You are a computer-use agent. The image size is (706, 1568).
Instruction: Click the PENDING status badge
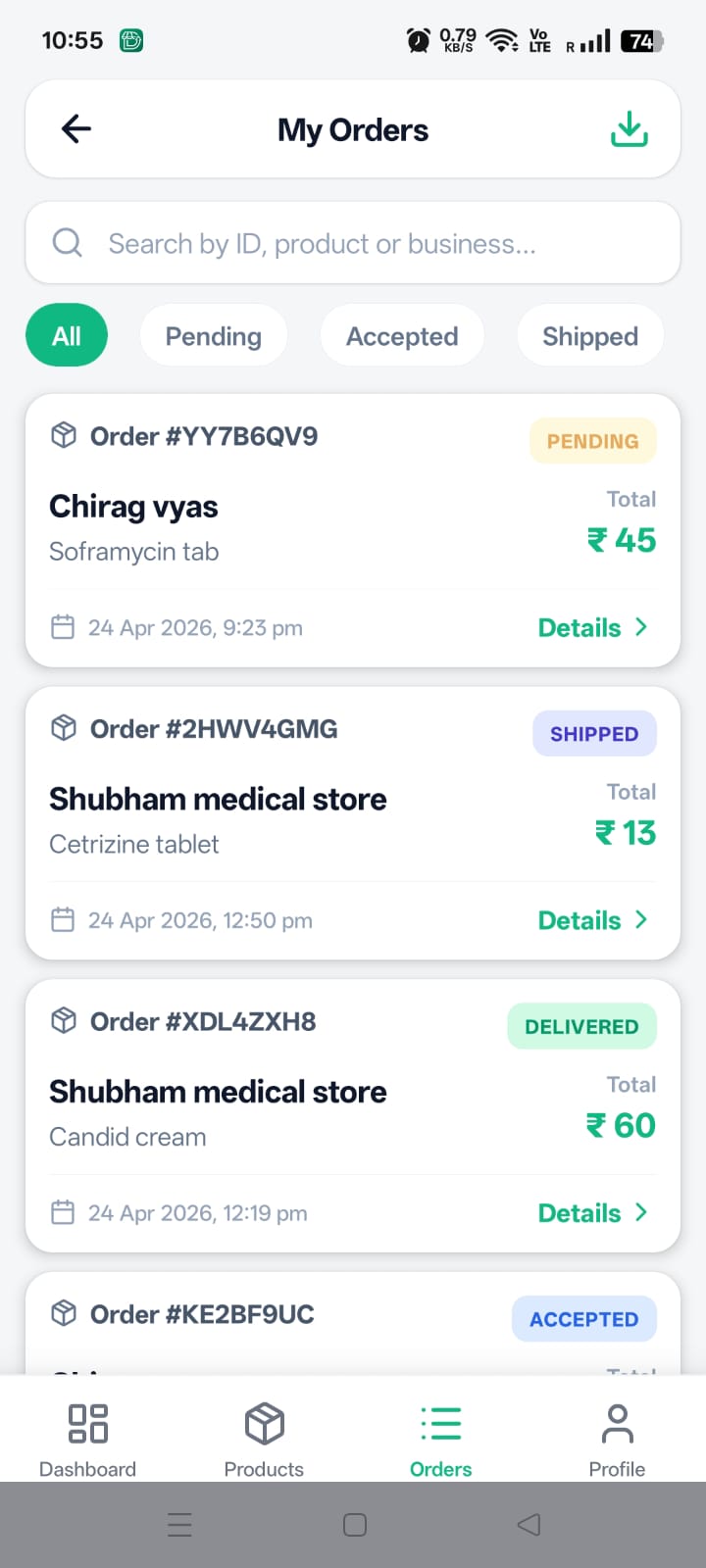(592, 440)
